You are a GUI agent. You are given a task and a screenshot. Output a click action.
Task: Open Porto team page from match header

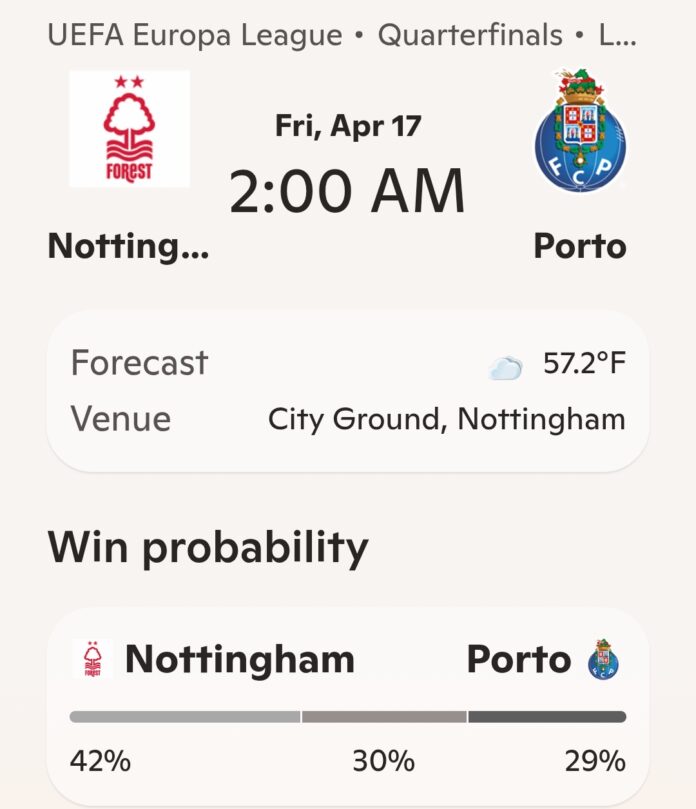click(581, 131)
